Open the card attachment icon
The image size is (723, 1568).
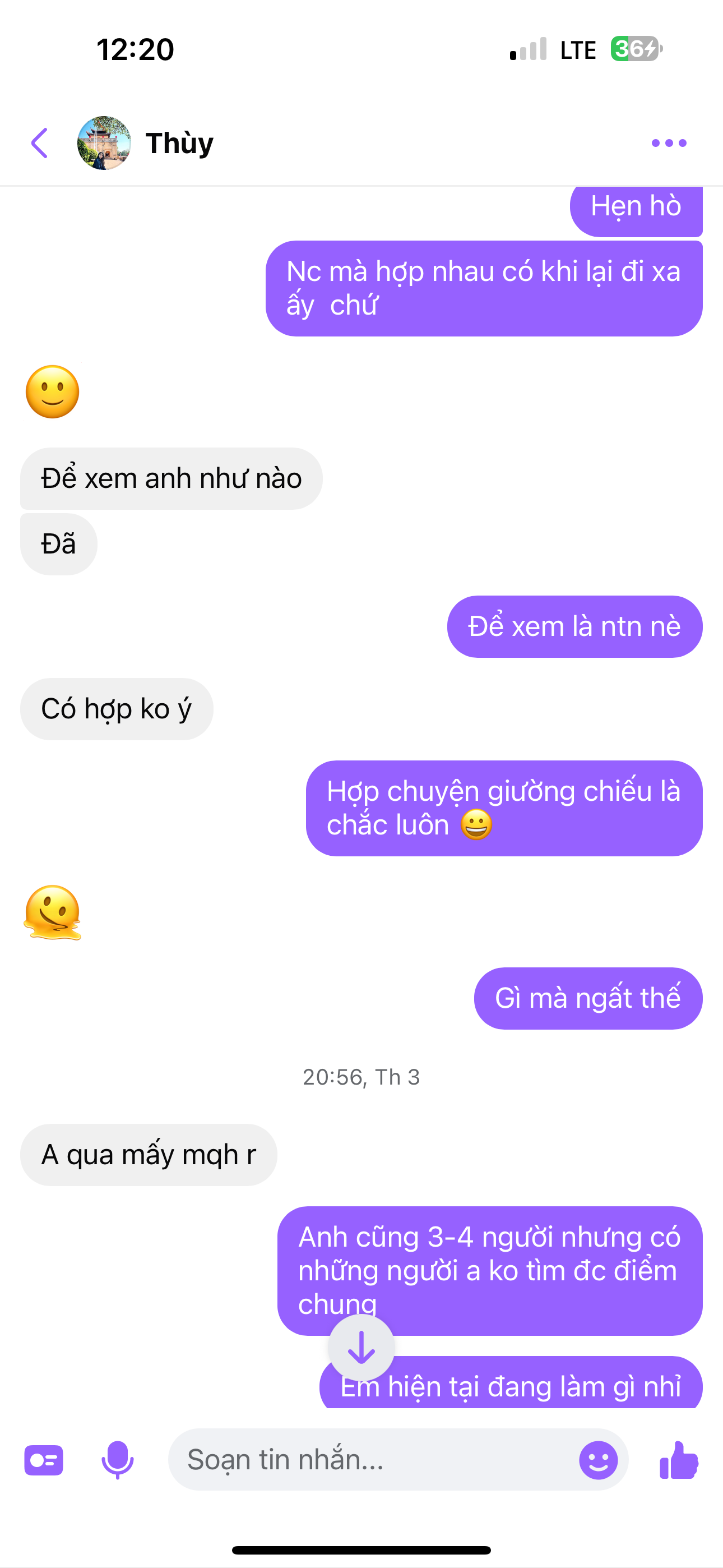44,1460
